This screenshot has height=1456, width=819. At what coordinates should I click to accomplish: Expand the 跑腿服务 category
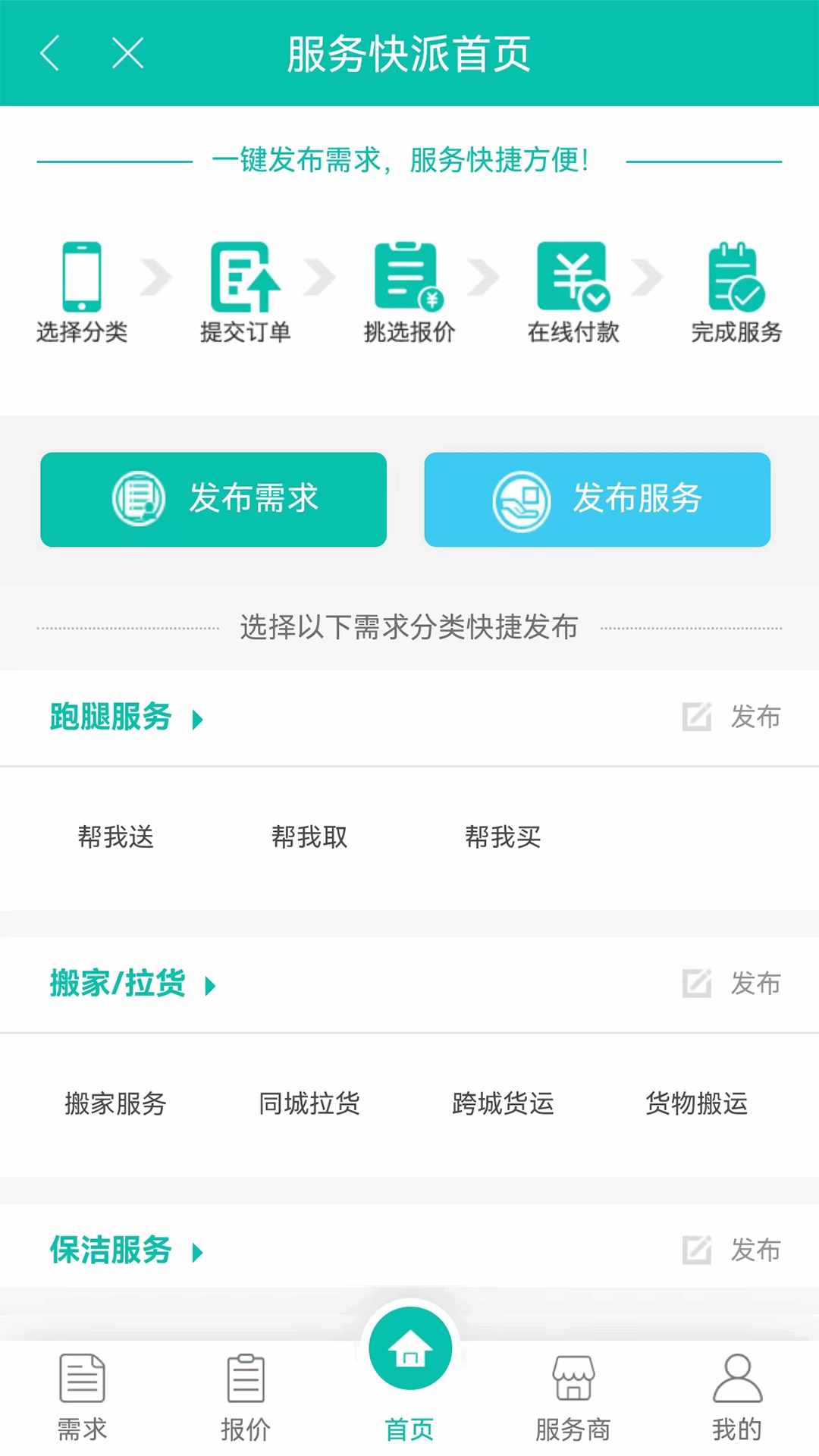click(126, 717)
